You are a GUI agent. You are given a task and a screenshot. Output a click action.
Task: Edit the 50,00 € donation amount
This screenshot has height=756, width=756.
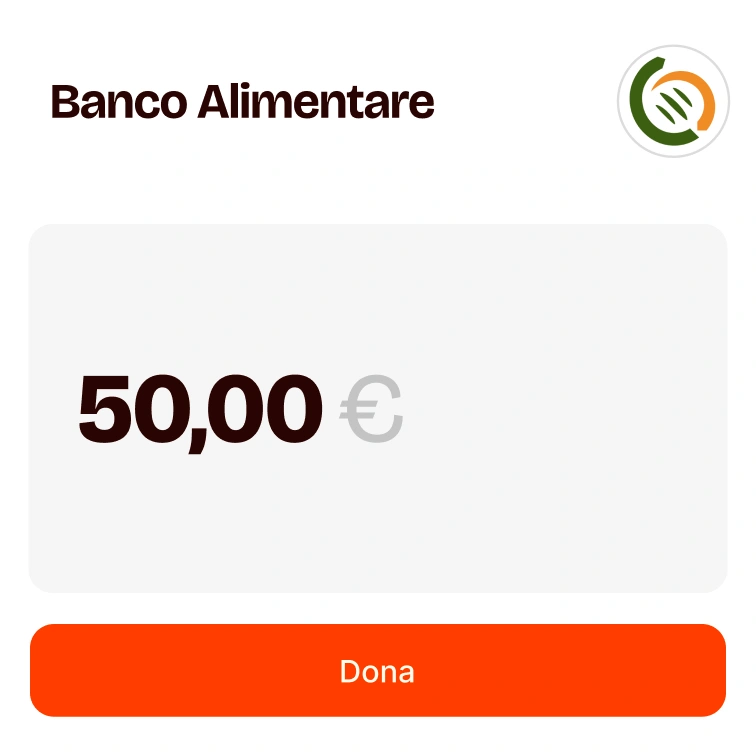[x=240, y=409]
